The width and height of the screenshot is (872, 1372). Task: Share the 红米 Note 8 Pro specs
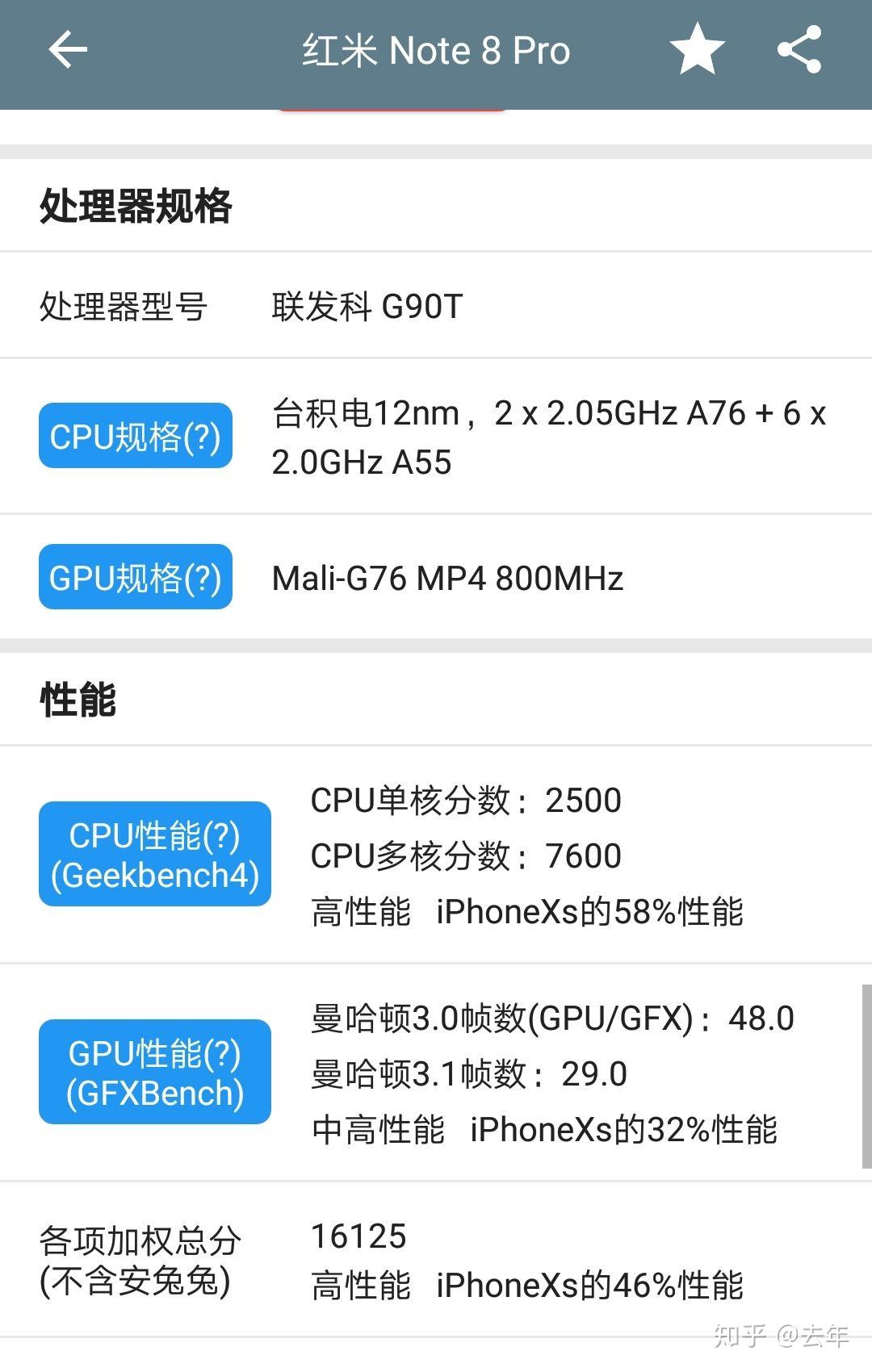(799, 50)
